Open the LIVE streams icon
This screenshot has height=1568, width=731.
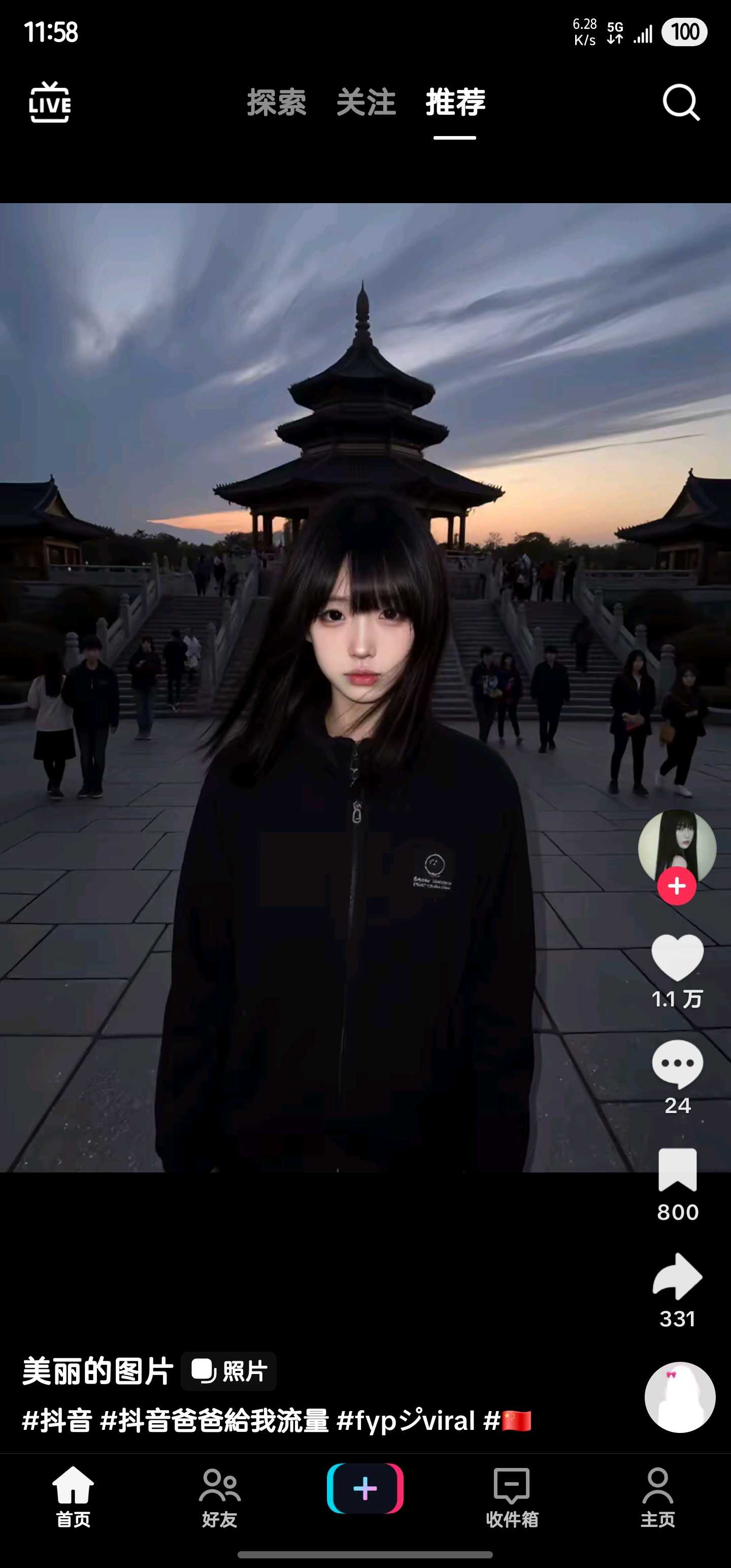tap(50, 102)
